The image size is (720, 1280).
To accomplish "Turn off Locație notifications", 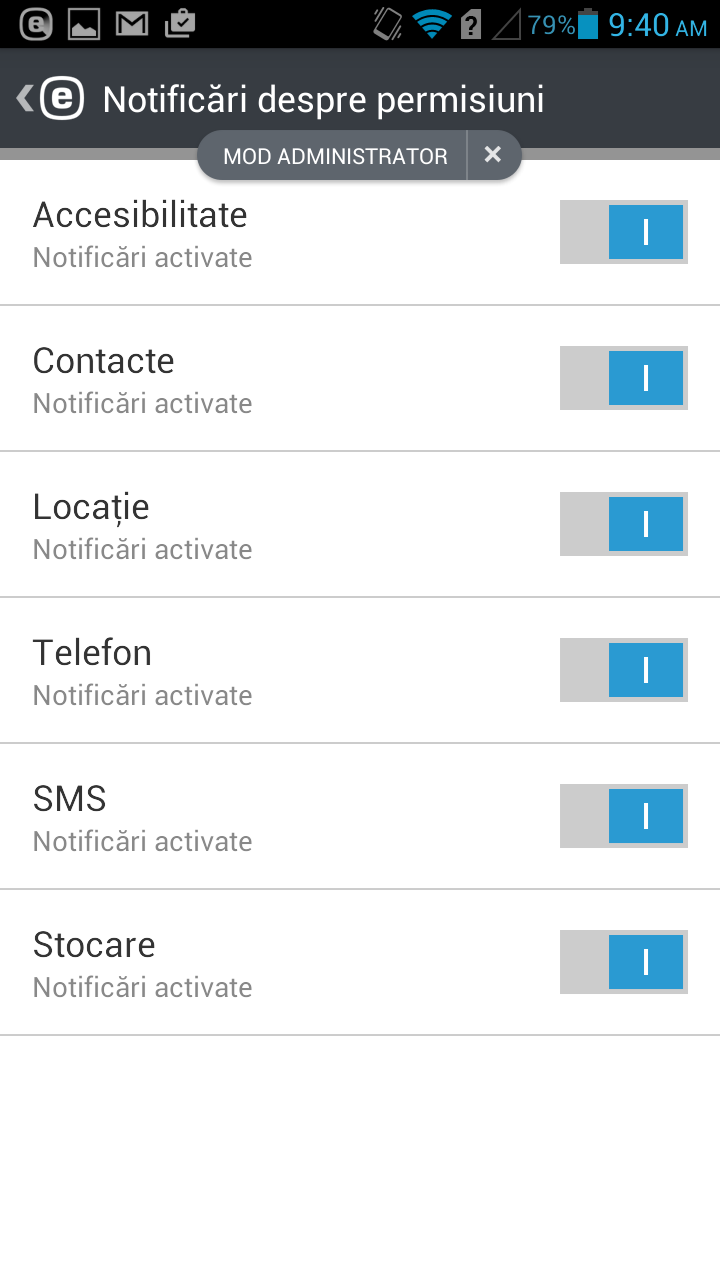I will (x=623, y=524).
